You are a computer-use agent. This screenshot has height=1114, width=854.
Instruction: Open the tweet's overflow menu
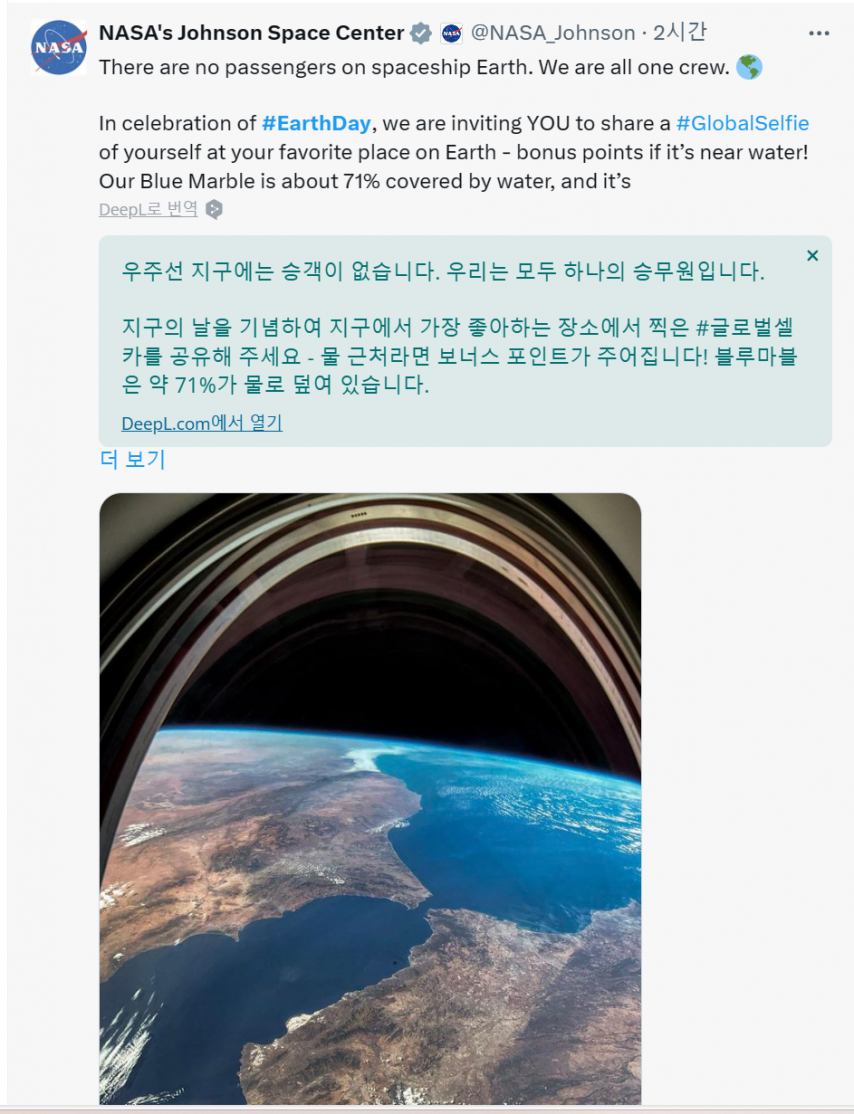coord(819,33)
